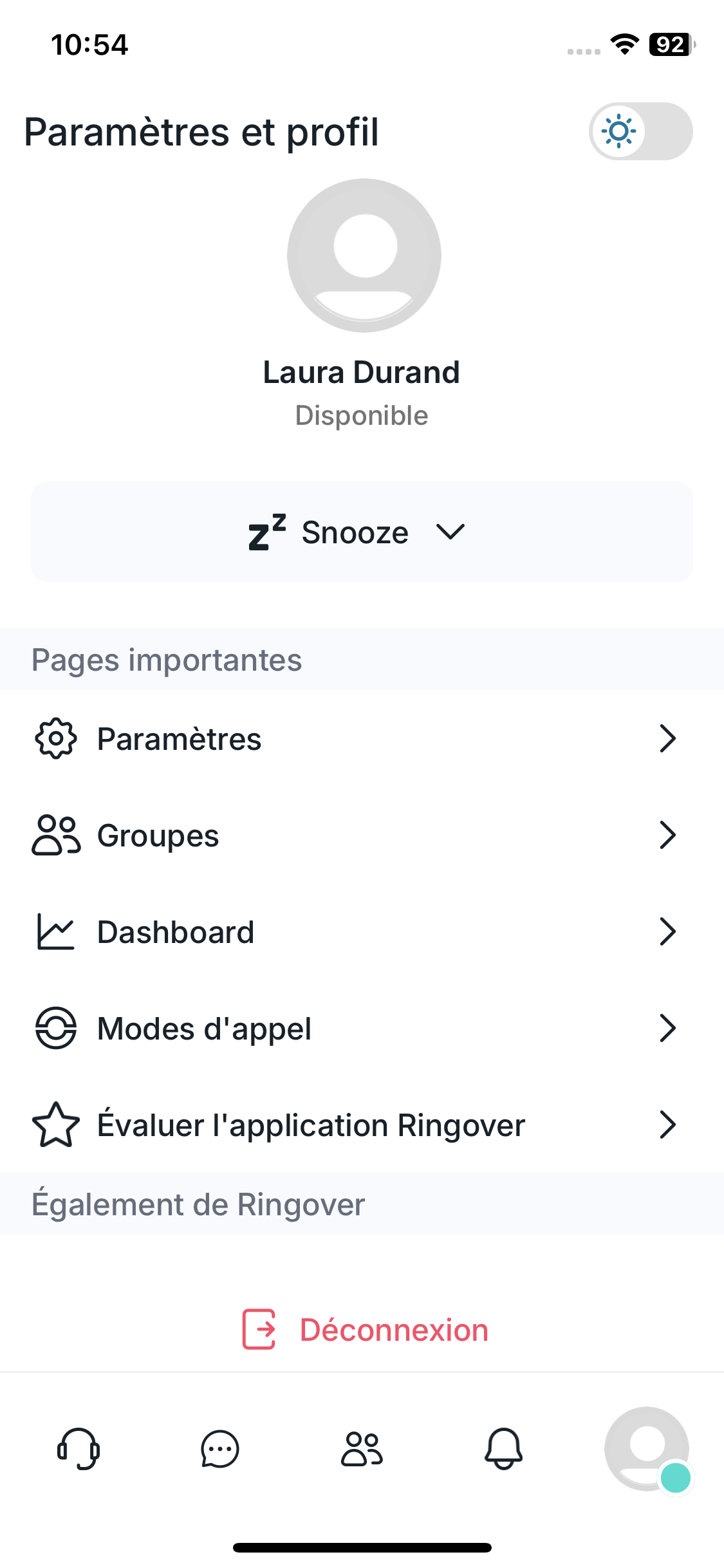The height and width of the screenshot is (1568, 724).
Task: Select Évaluer l'application Ringover
Action: (362, 1125)
